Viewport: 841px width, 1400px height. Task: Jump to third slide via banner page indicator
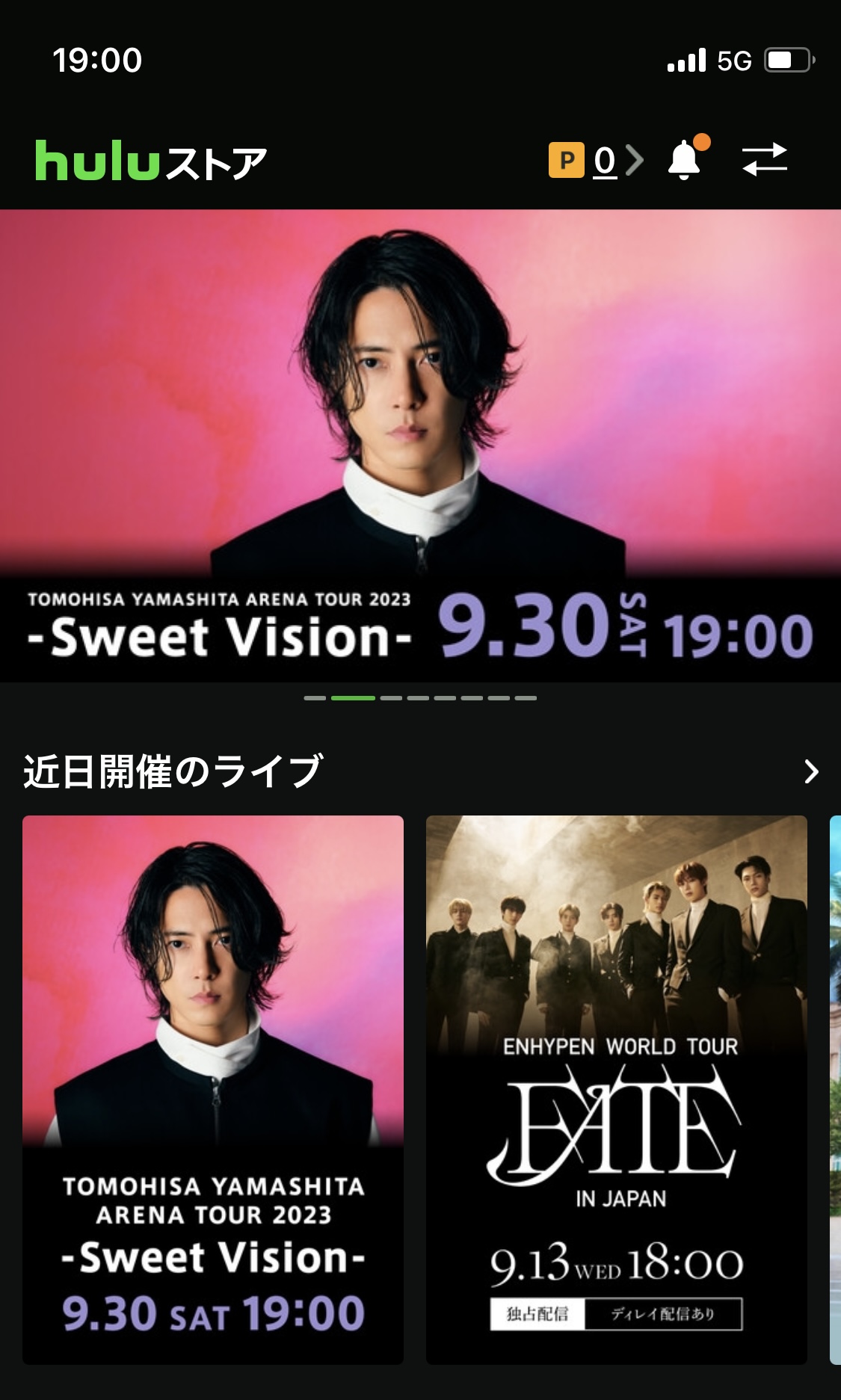click(x=391, y=698)
